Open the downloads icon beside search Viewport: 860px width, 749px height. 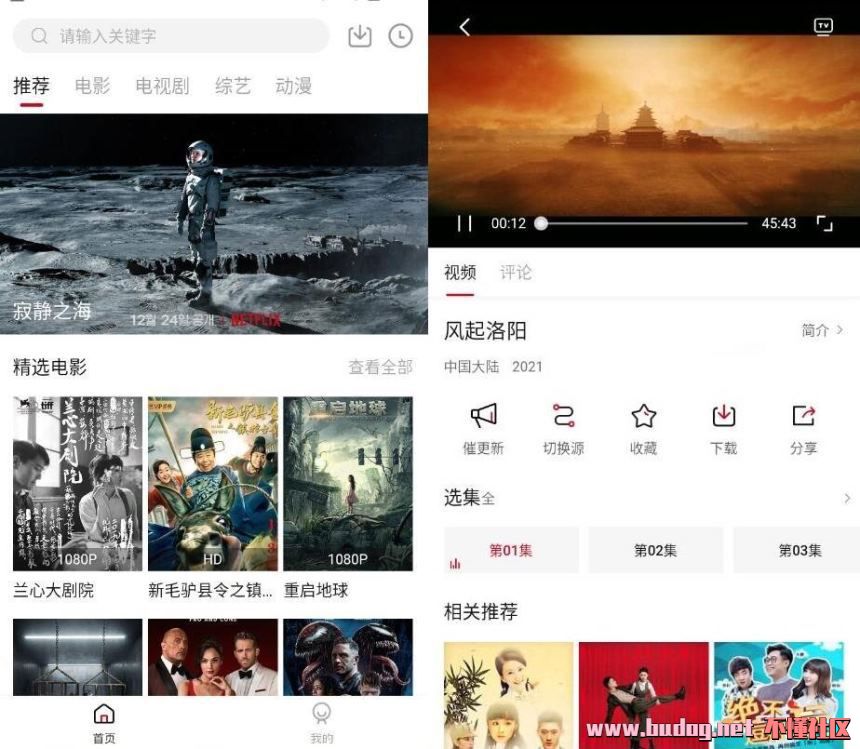(359, 36)
